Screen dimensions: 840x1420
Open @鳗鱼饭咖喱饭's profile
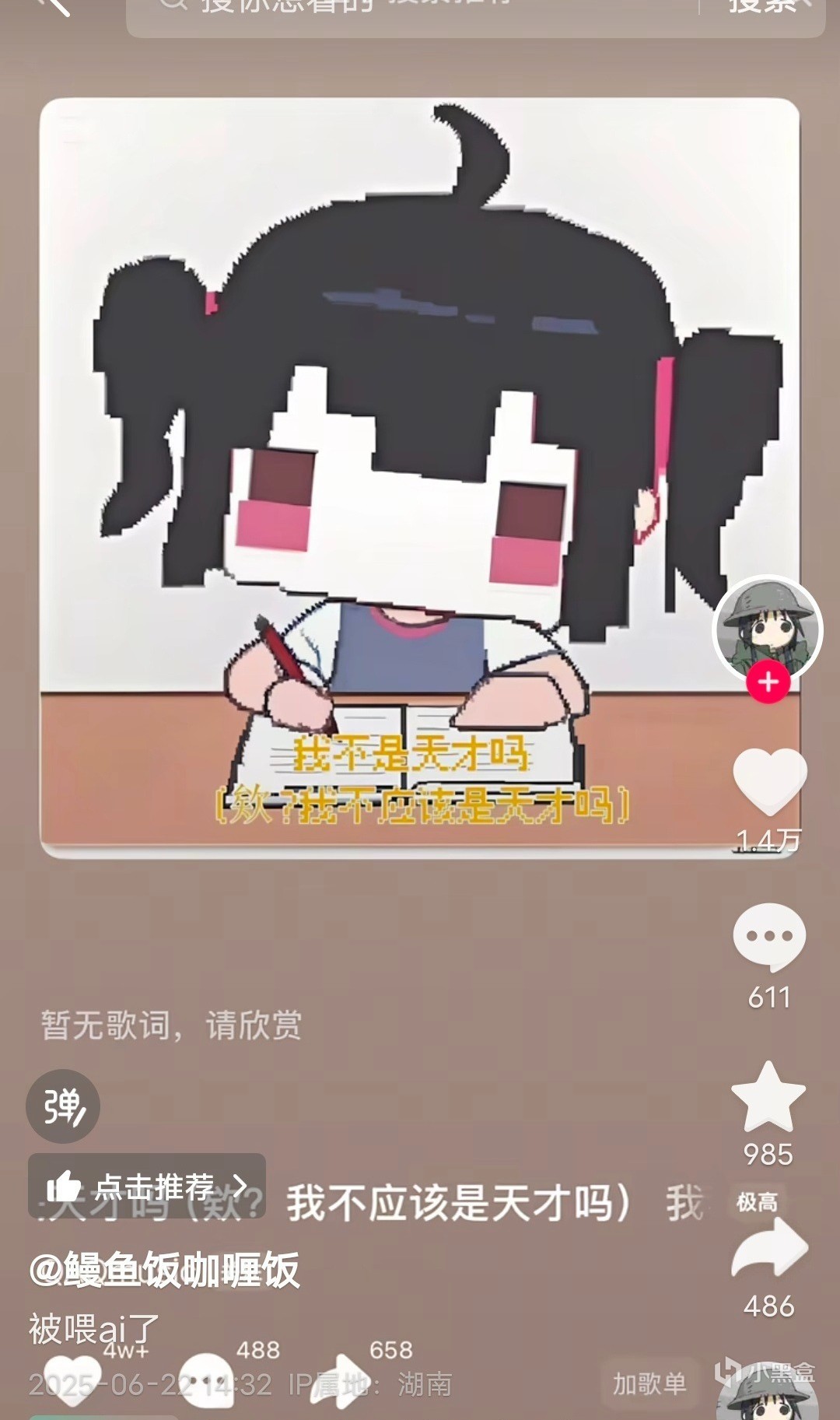click(165, 1271)
